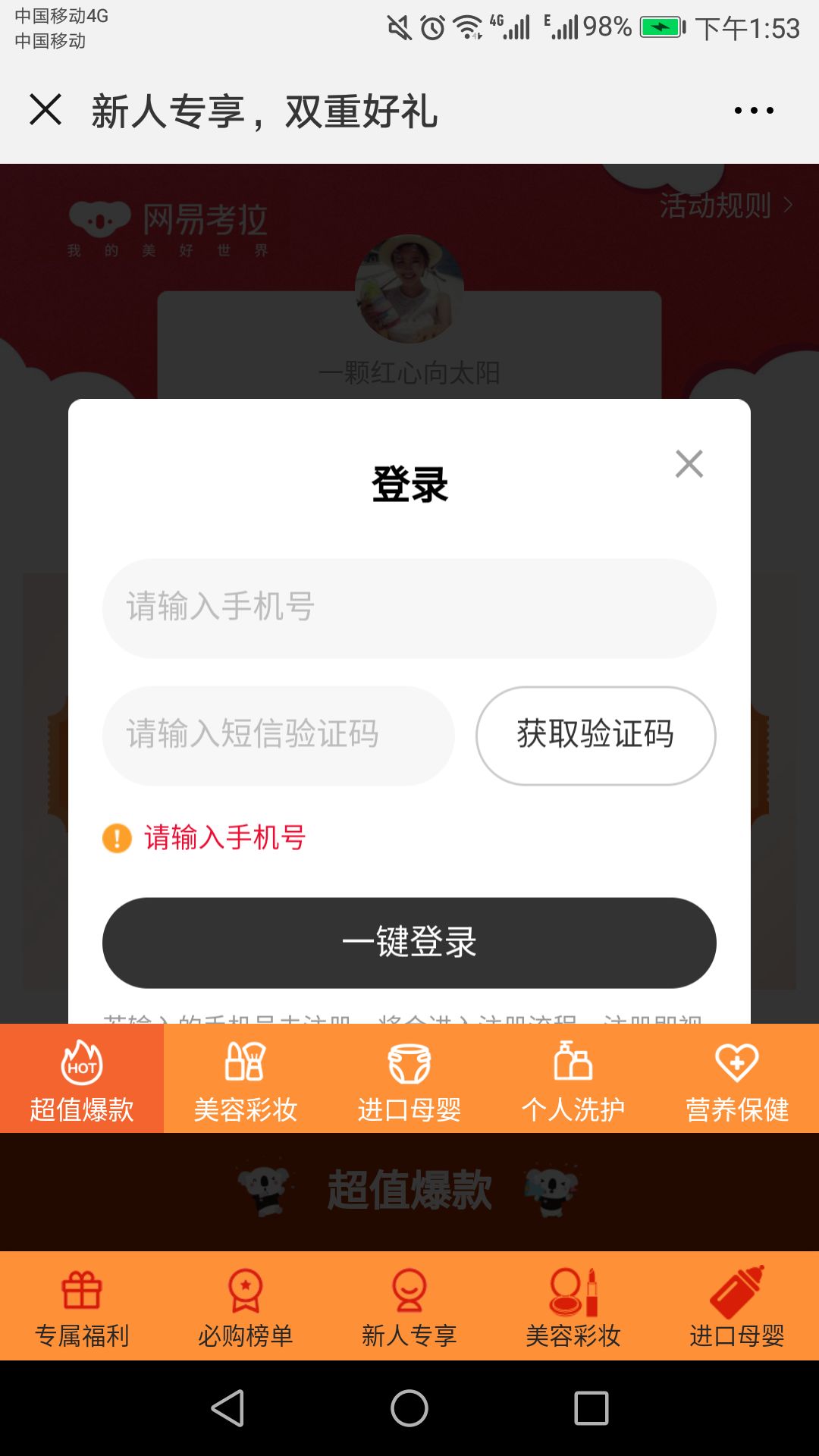Go back with the system back button

227,1408
